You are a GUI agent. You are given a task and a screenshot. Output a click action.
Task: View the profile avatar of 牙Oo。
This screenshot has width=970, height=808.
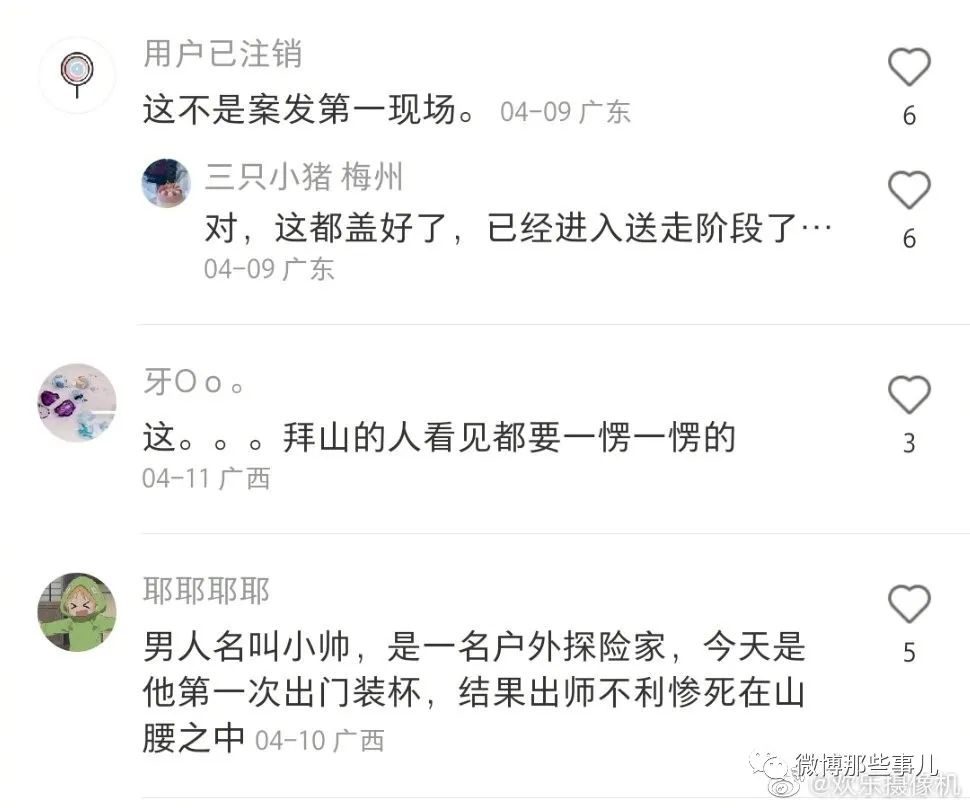77,402
